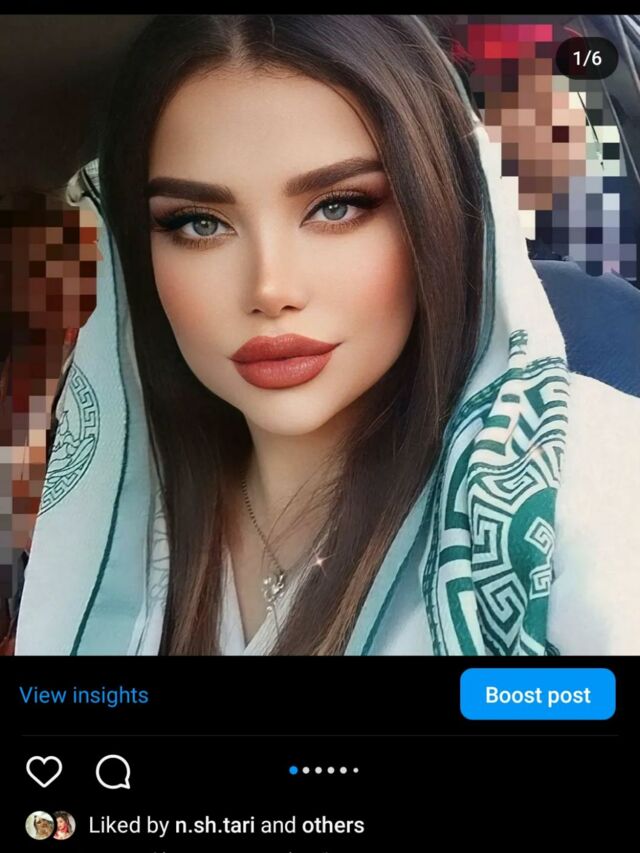This screenshot has height=853, width=640.
Task: Open n.sh.tari's profile from the likes line
Action: coord(215,825)
